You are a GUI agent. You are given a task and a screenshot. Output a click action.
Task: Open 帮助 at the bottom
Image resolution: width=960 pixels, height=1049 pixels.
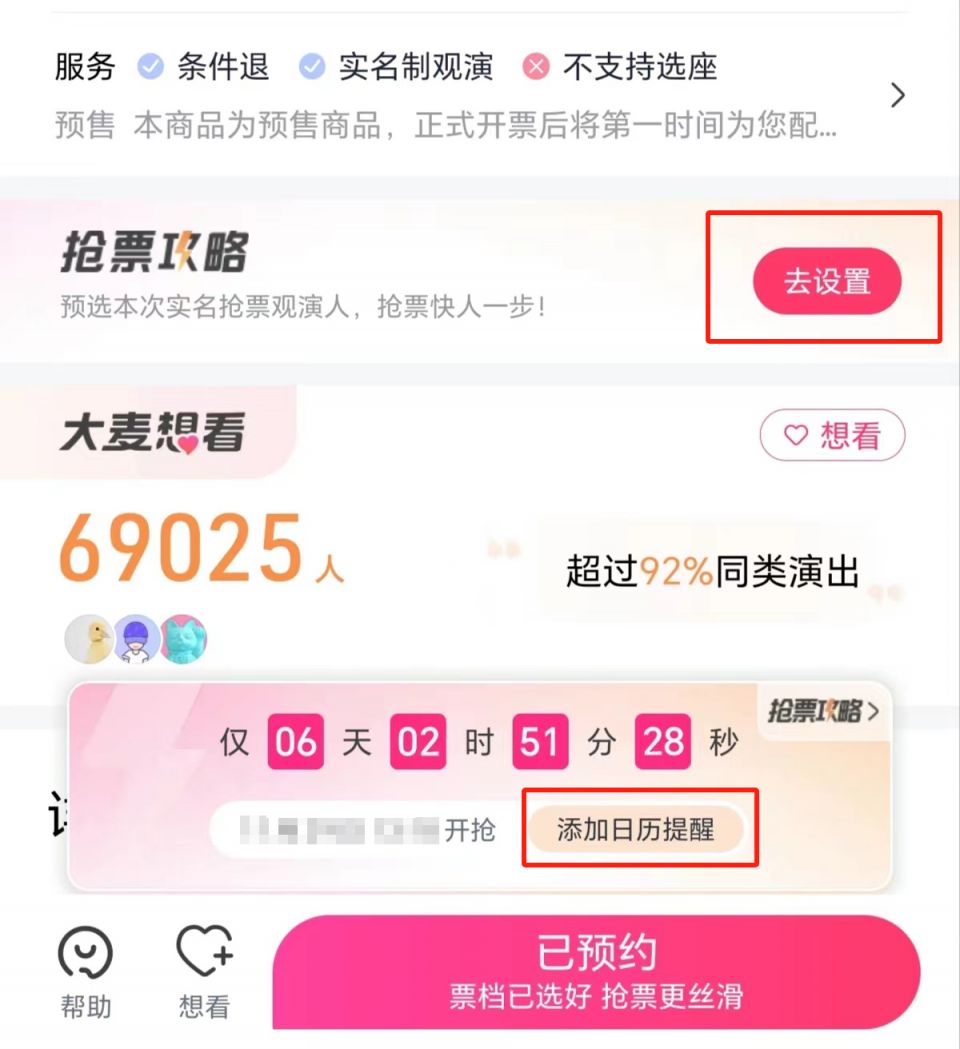click(85, 972)
